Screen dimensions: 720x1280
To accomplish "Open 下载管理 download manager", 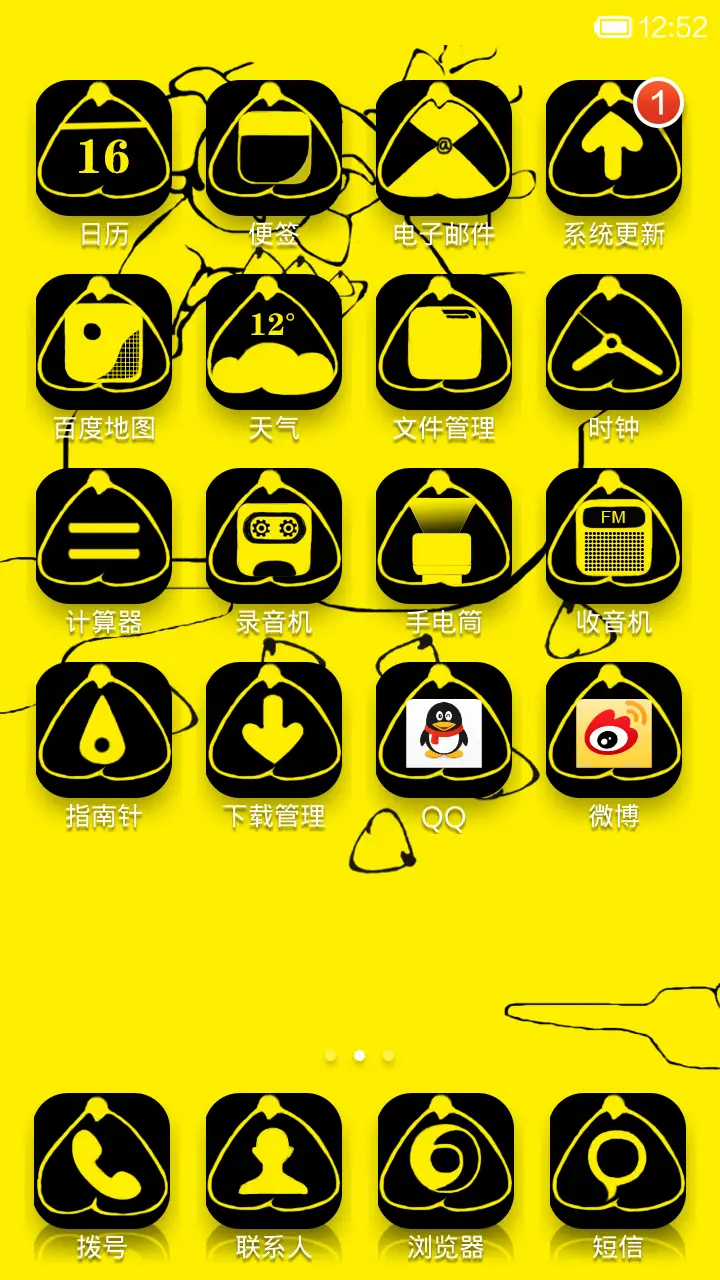I will click(274, 730).
